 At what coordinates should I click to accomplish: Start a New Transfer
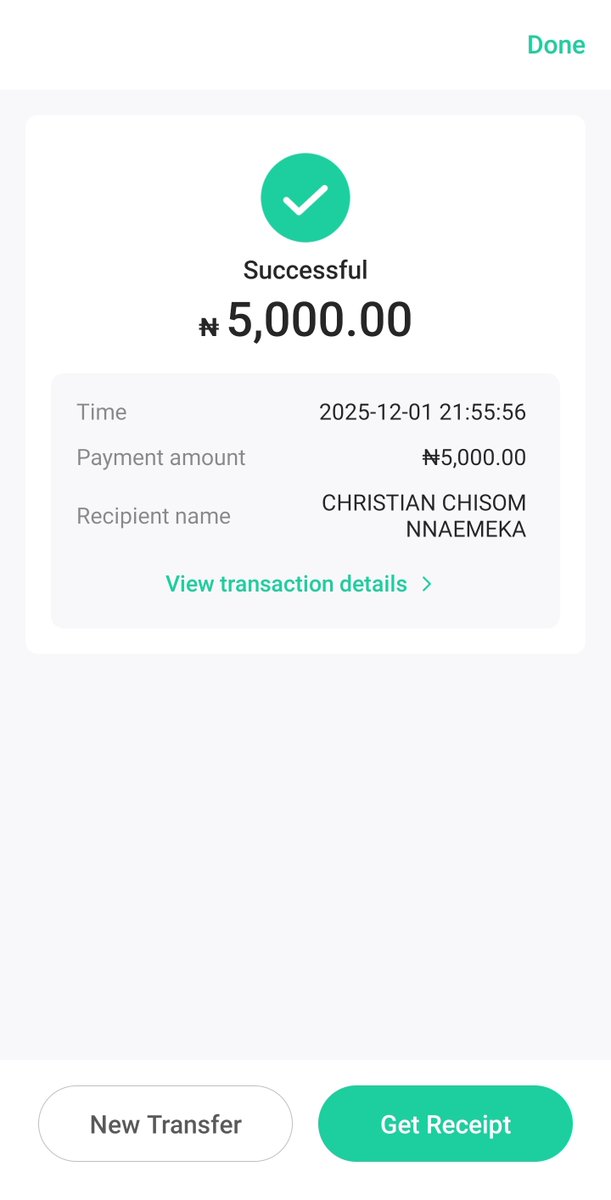coord(166,1124)
